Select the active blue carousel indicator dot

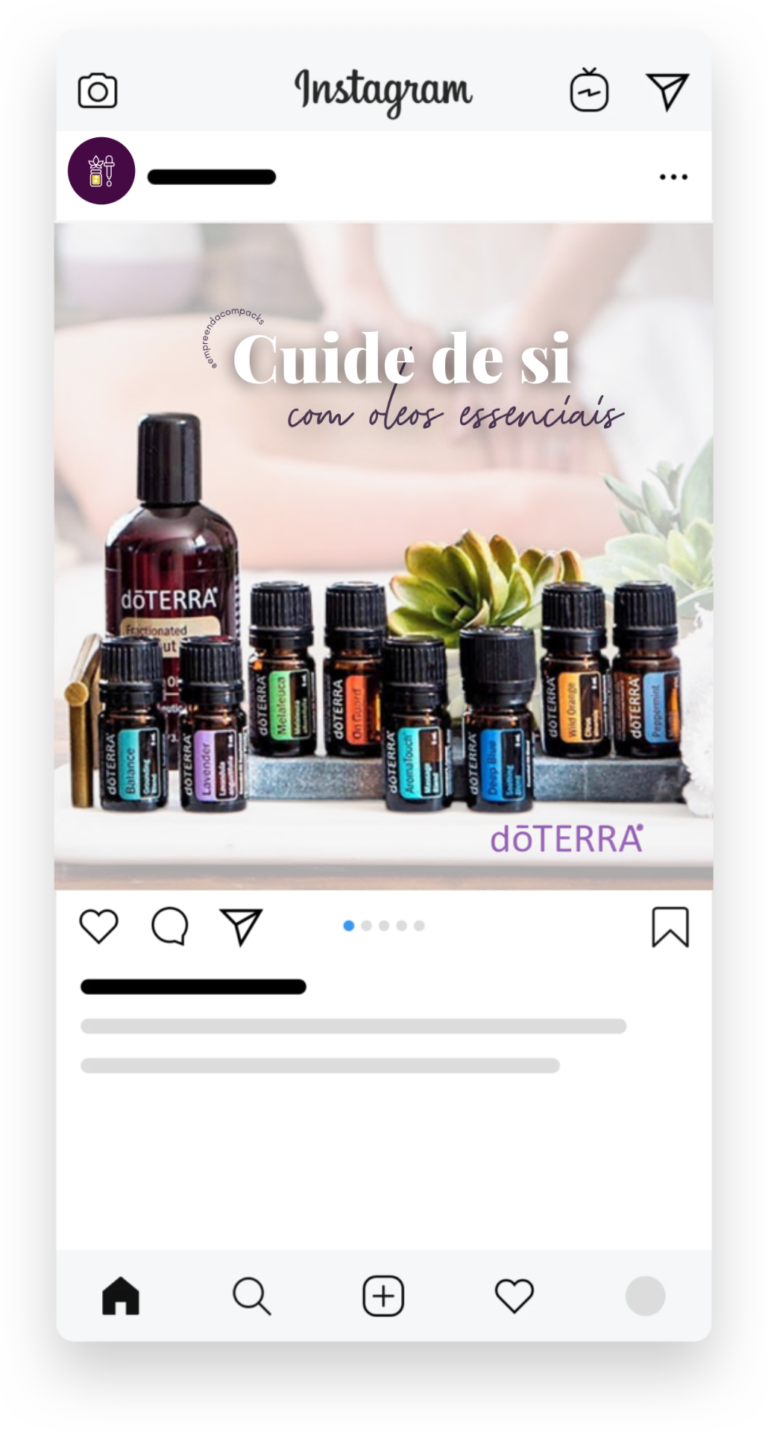click(x=348, y=925)
